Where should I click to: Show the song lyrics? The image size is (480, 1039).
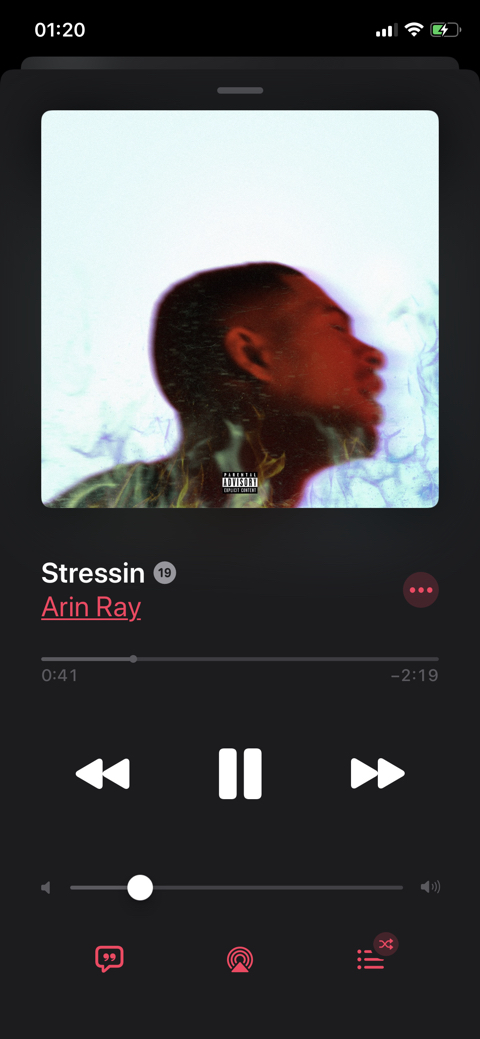[x=109, y=959]
